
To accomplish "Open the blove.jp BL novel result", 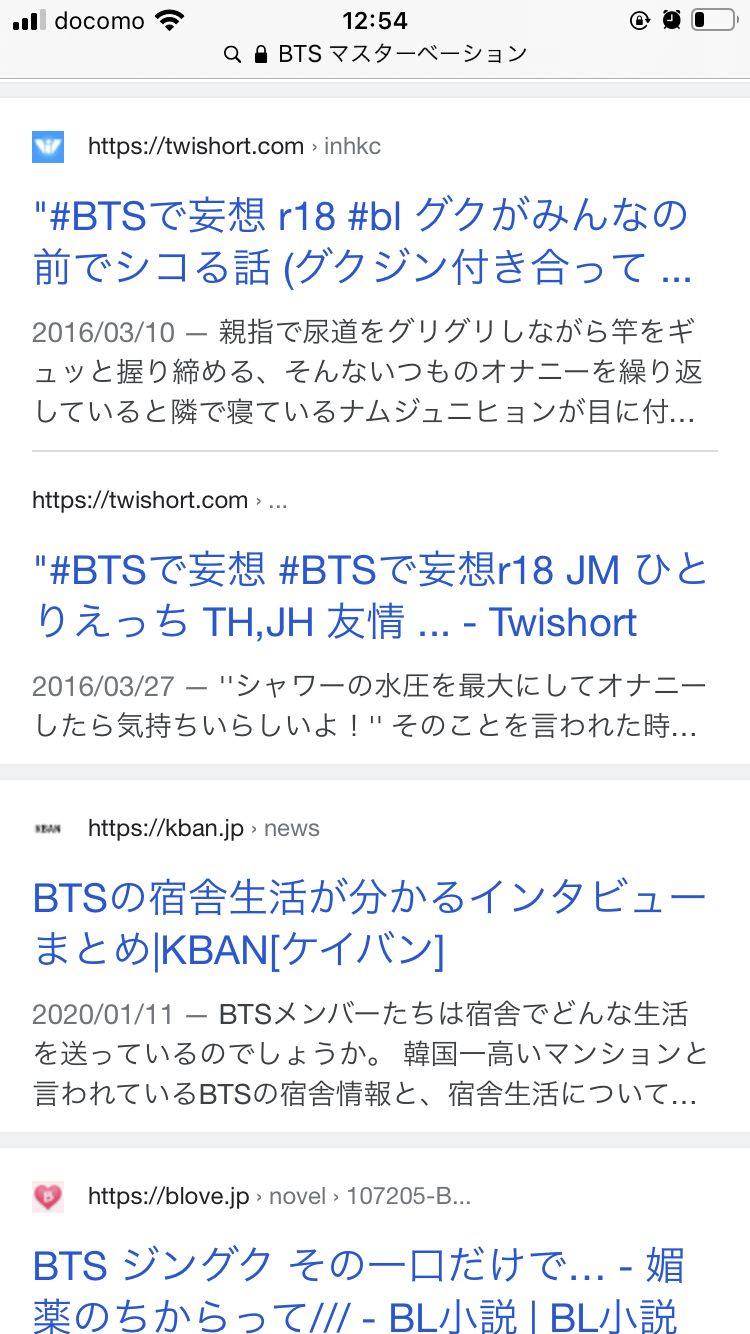I will [358, 1291].
